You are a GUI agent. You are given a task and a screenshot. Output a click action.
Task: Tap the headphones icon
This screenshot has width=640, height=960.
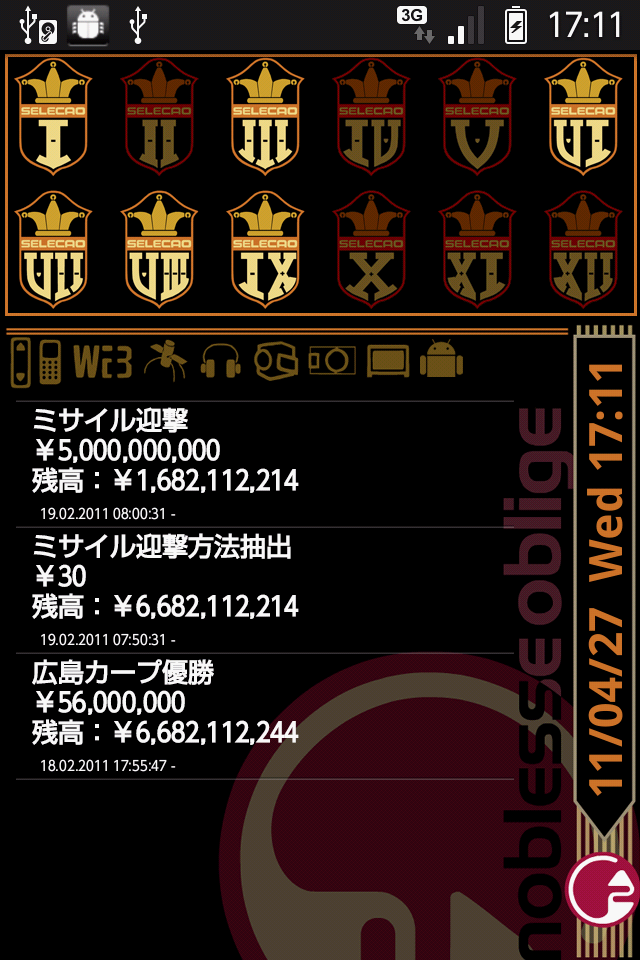(220, 361)
